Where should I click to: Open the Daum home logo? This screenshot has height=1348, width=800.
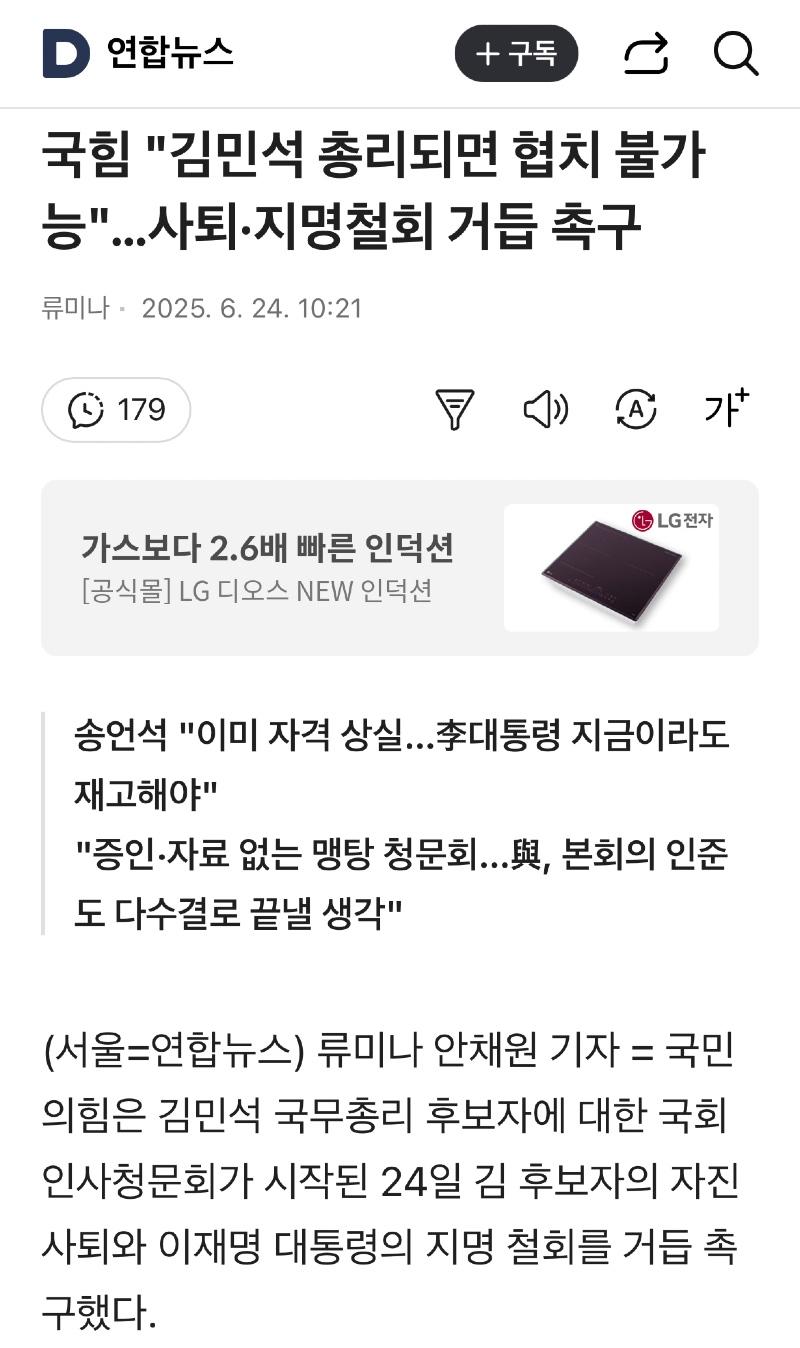65,53
